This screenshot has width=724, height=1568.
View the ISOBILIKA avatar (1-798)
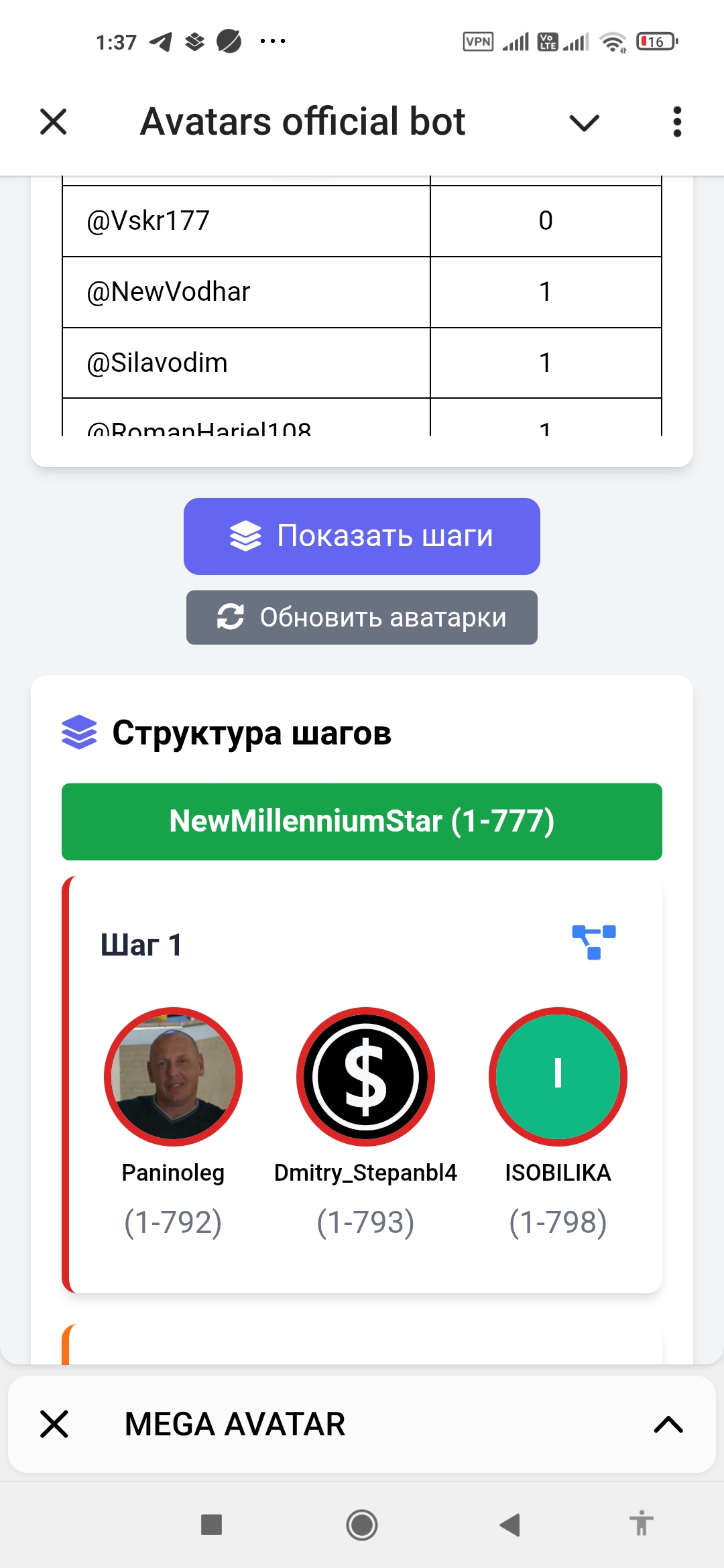pos(558,1076)
